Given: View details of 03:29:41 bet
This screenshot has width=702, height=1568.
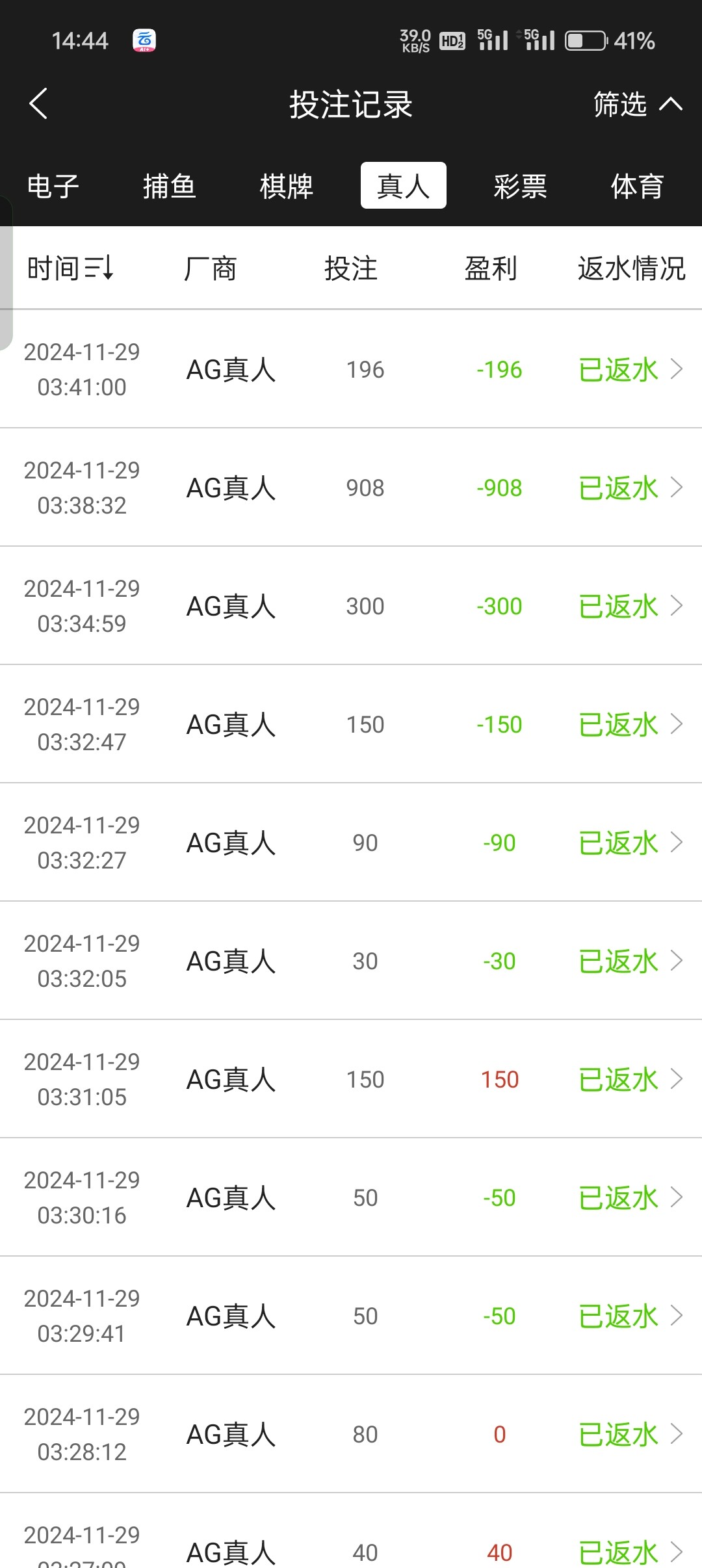Looking at the screenshot, I should coord(629,1316).
